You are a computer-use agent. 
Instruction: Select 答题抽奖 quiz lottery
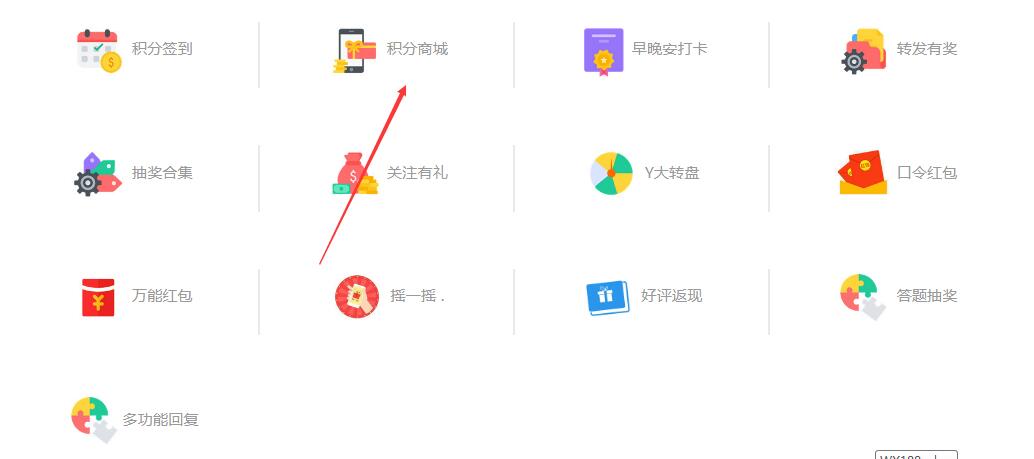(x=900, y=296)
